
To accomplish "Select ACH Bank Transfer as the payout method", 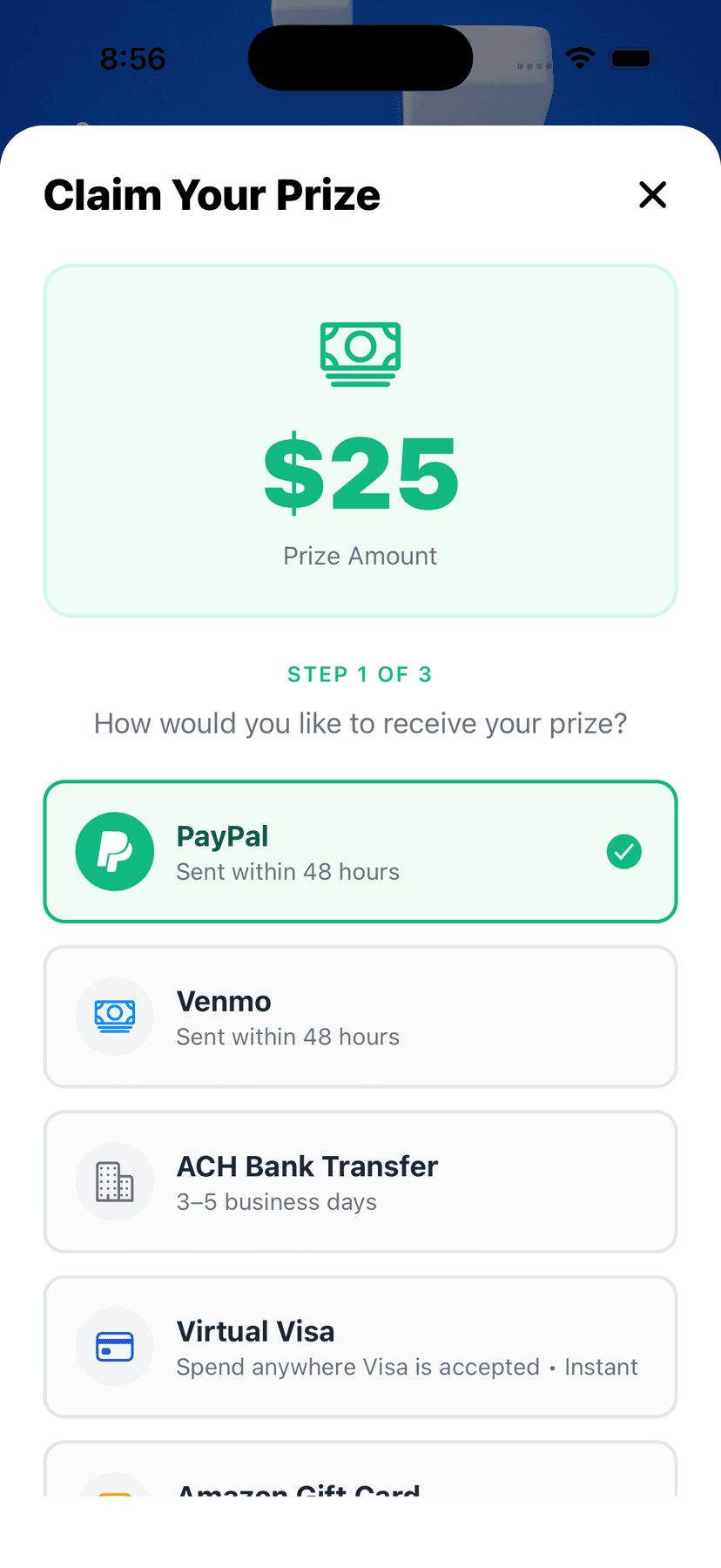I will (x=360, y=1182).
